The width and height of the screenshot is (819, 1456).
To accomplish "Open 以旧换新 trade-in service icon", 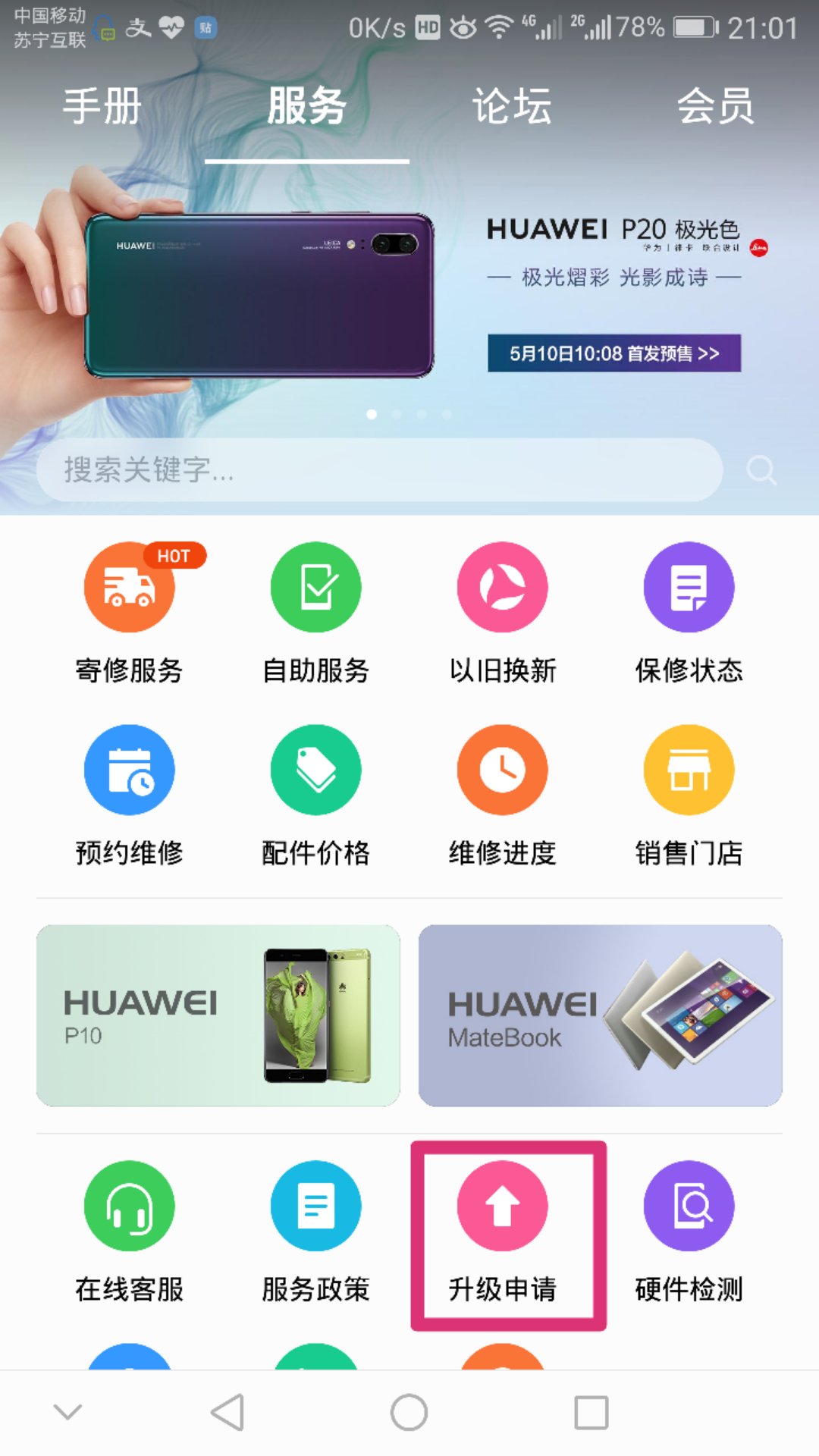I will click(x=502, y=588).
